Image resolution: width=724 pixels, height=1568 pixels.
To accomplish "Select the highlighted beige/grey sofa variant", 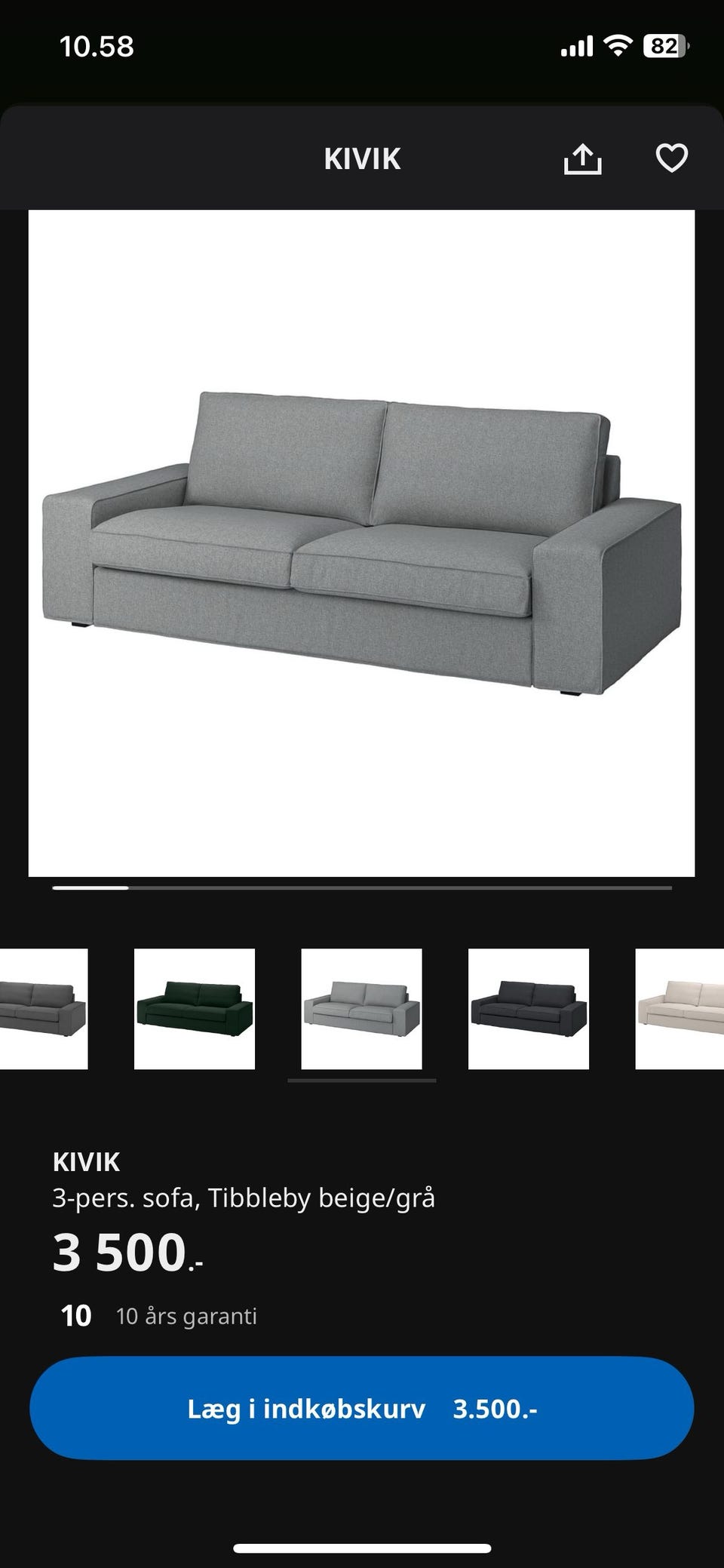I will (x=361, y=1009).
